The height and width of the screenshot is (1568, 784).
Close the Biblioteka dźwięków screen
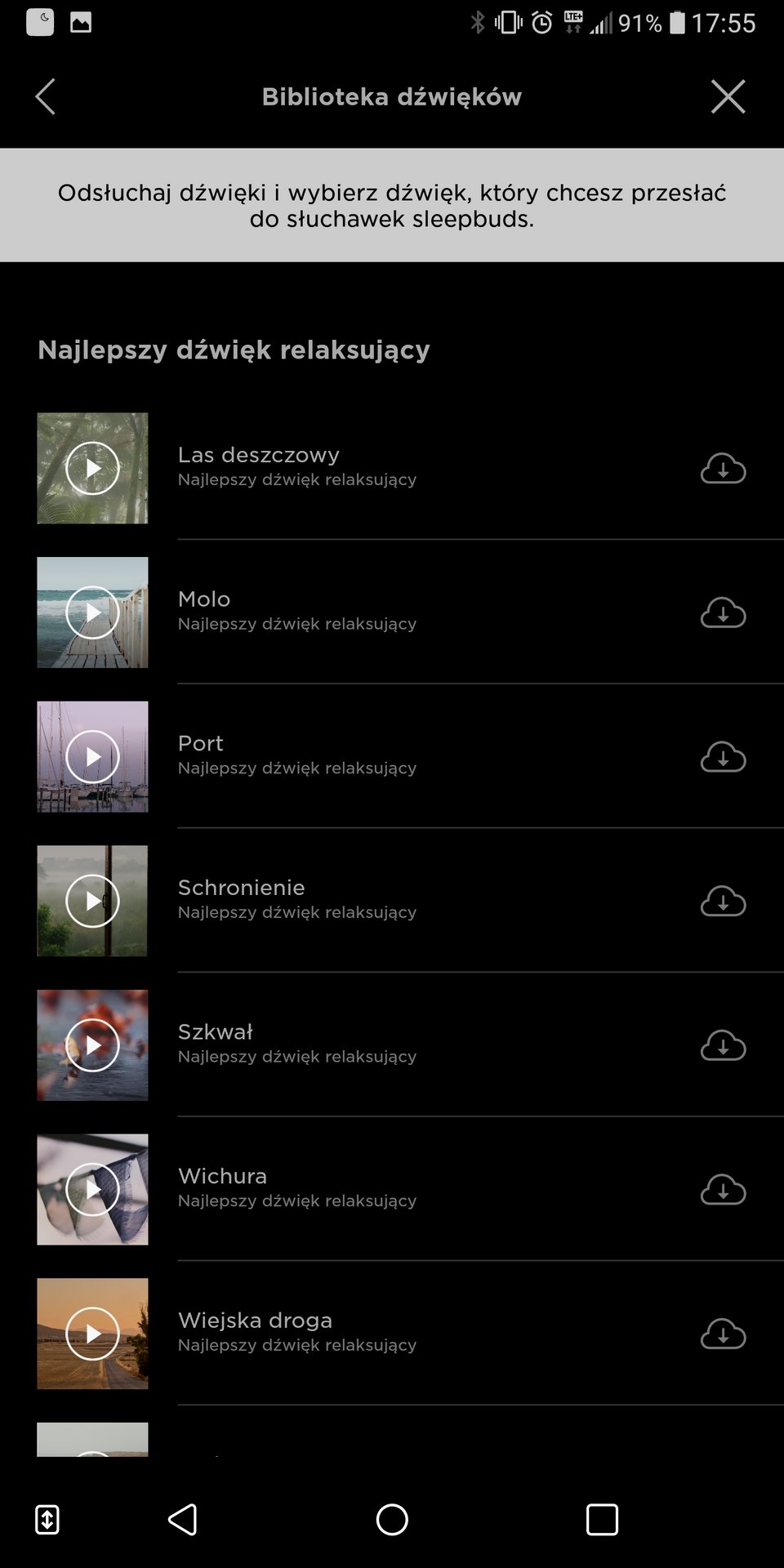coord(728,96)
